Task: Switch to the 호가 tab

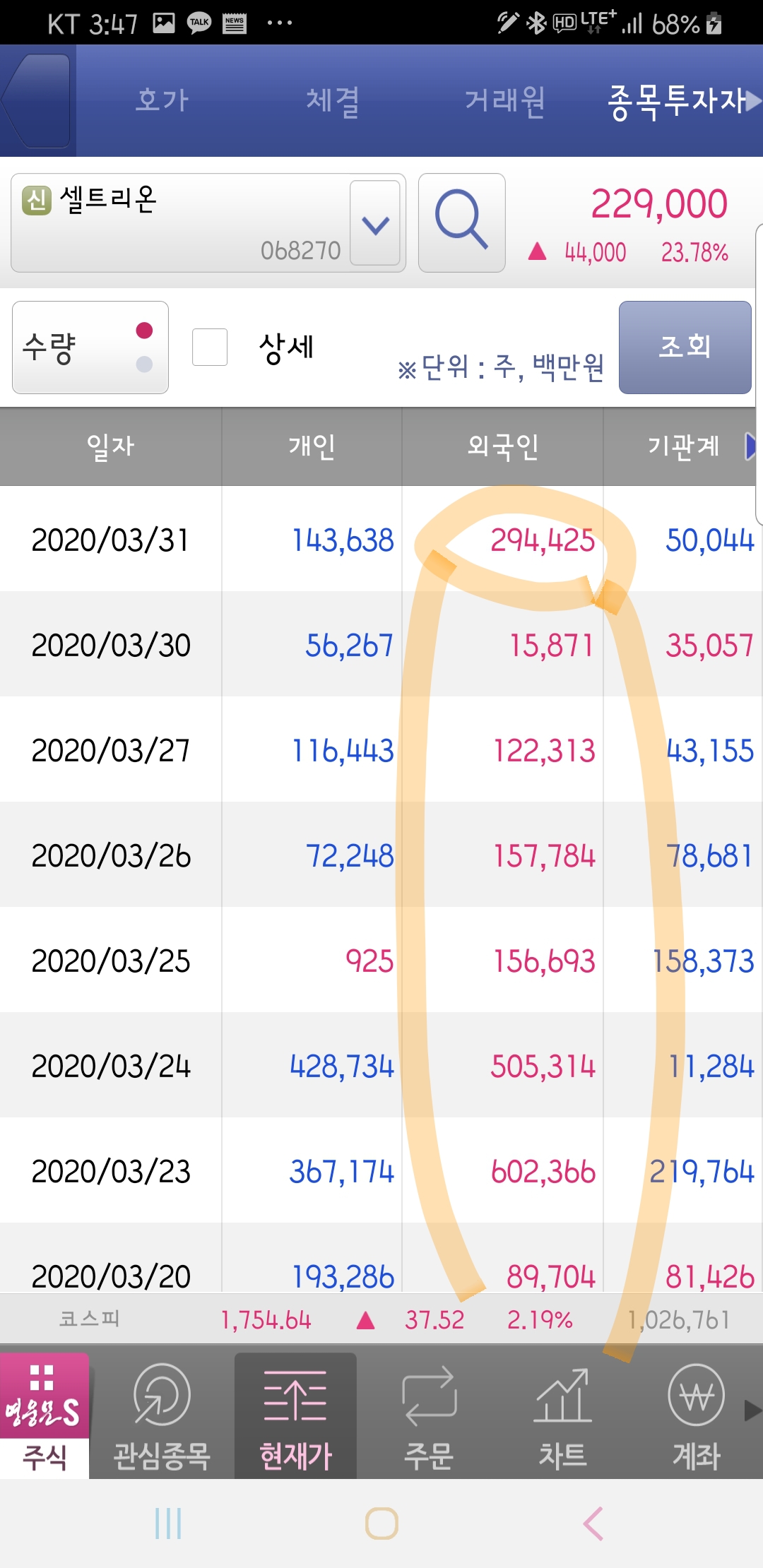Action: [x=162, y=100]
